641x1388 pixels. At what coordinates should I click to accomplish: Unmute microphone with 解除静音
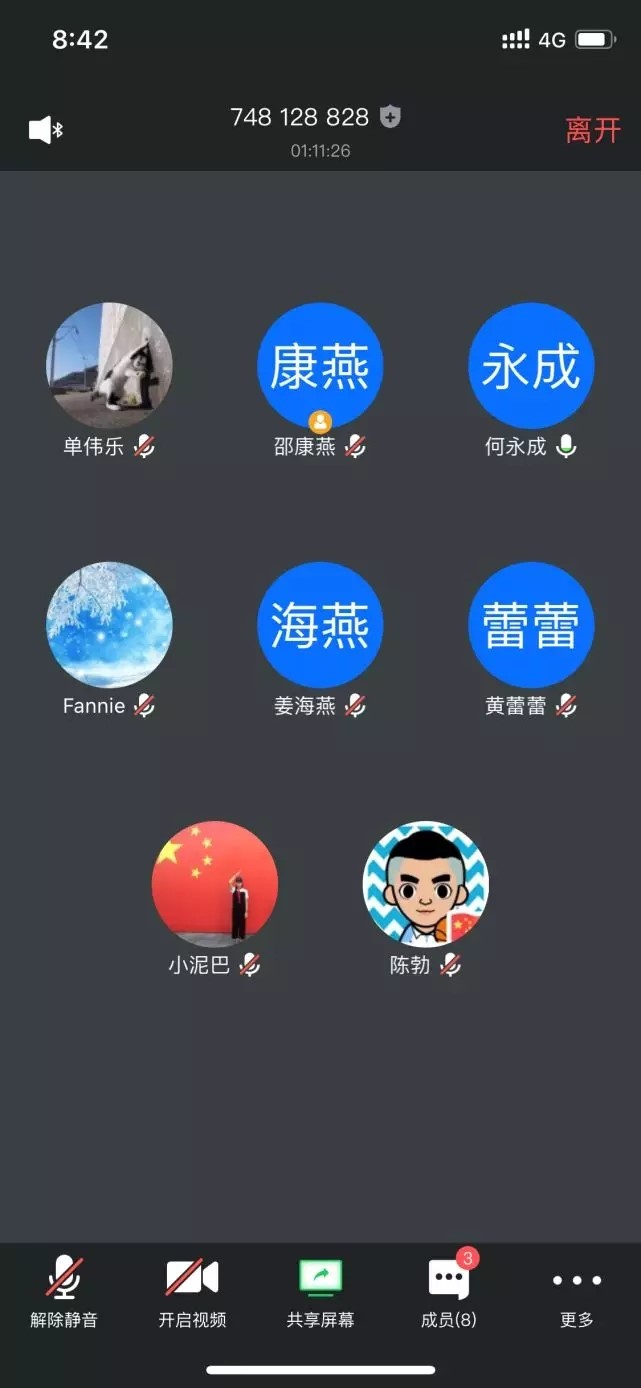coord(64,1291)
